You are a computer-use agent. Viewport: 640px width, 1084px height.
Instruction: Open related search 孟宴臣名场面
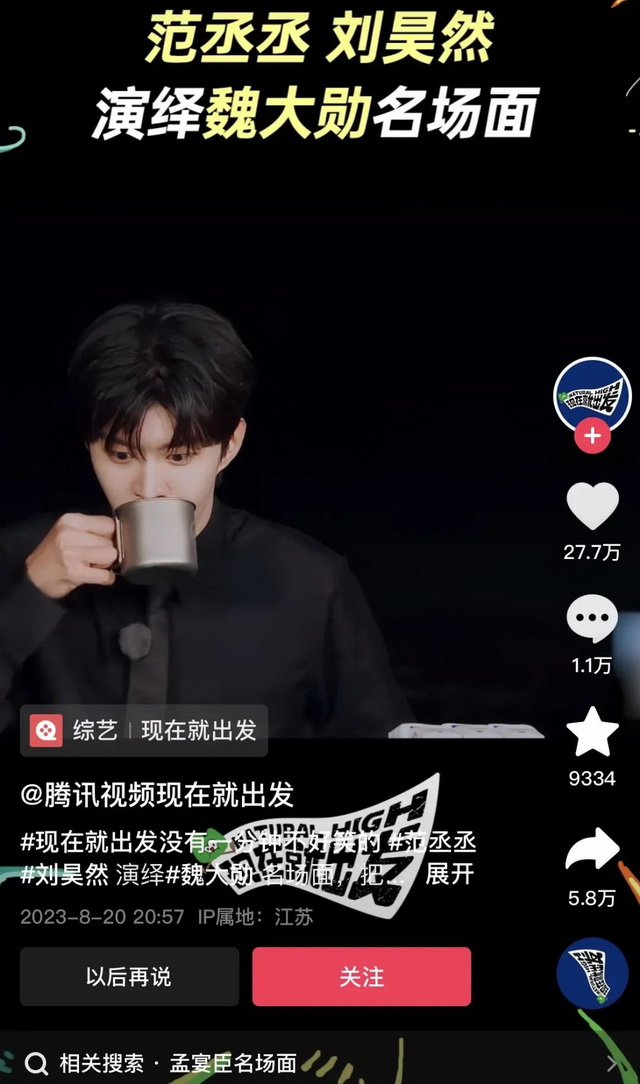[178, 1063]
